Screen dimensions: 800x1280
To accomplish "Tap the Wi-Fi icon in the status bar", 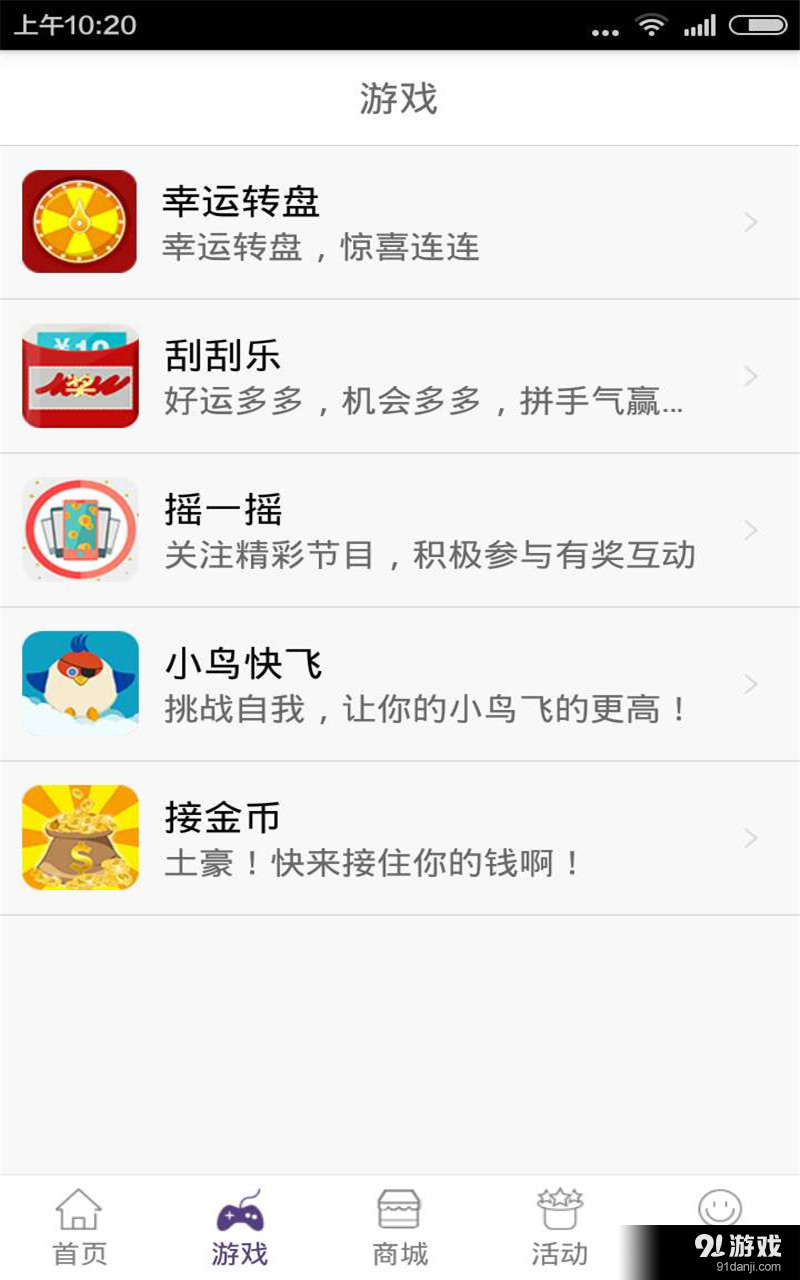I will (x=651, y=25).
